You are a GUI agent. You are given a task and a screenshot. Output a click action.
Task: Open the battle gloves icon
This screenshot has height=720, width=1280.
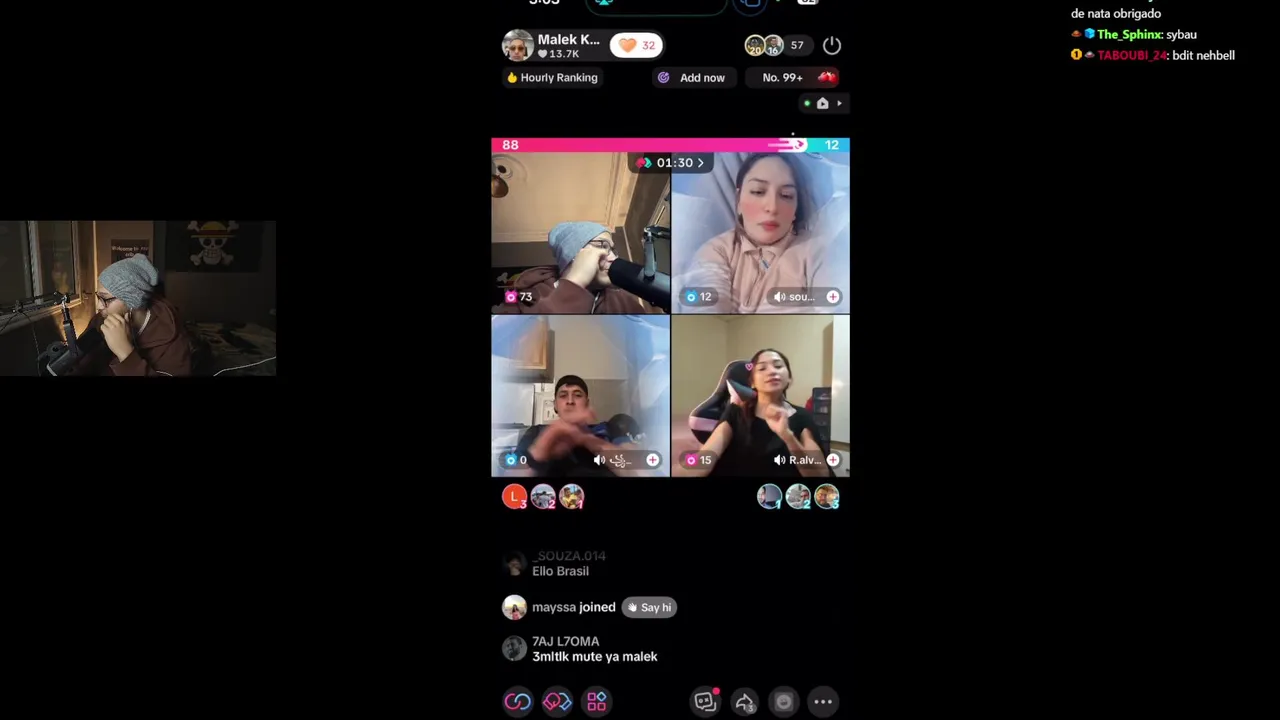557,702
